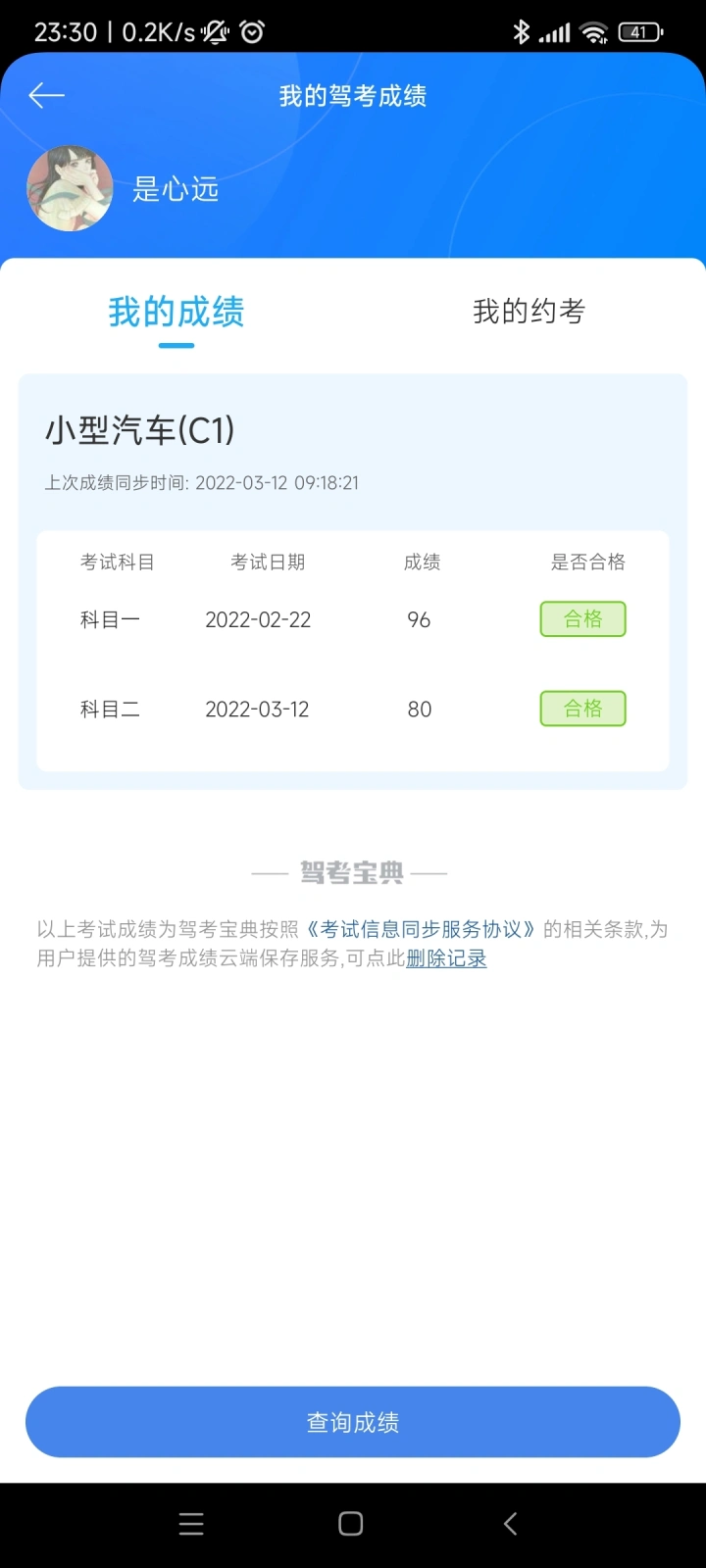Go back using the top-left arrow
Viewport: 706px width, 1568px height.
46,95
